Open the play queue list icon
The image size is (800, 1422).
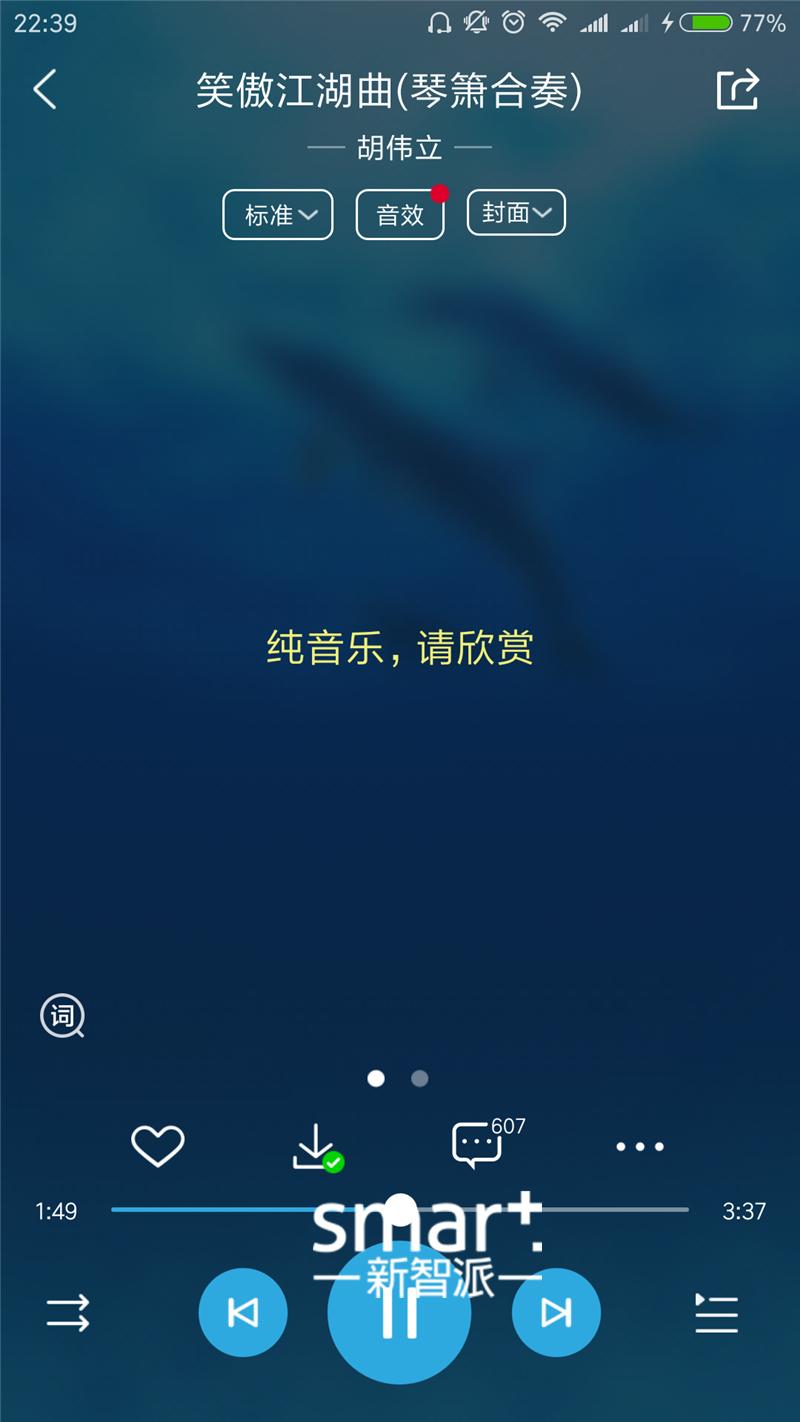714,1315
